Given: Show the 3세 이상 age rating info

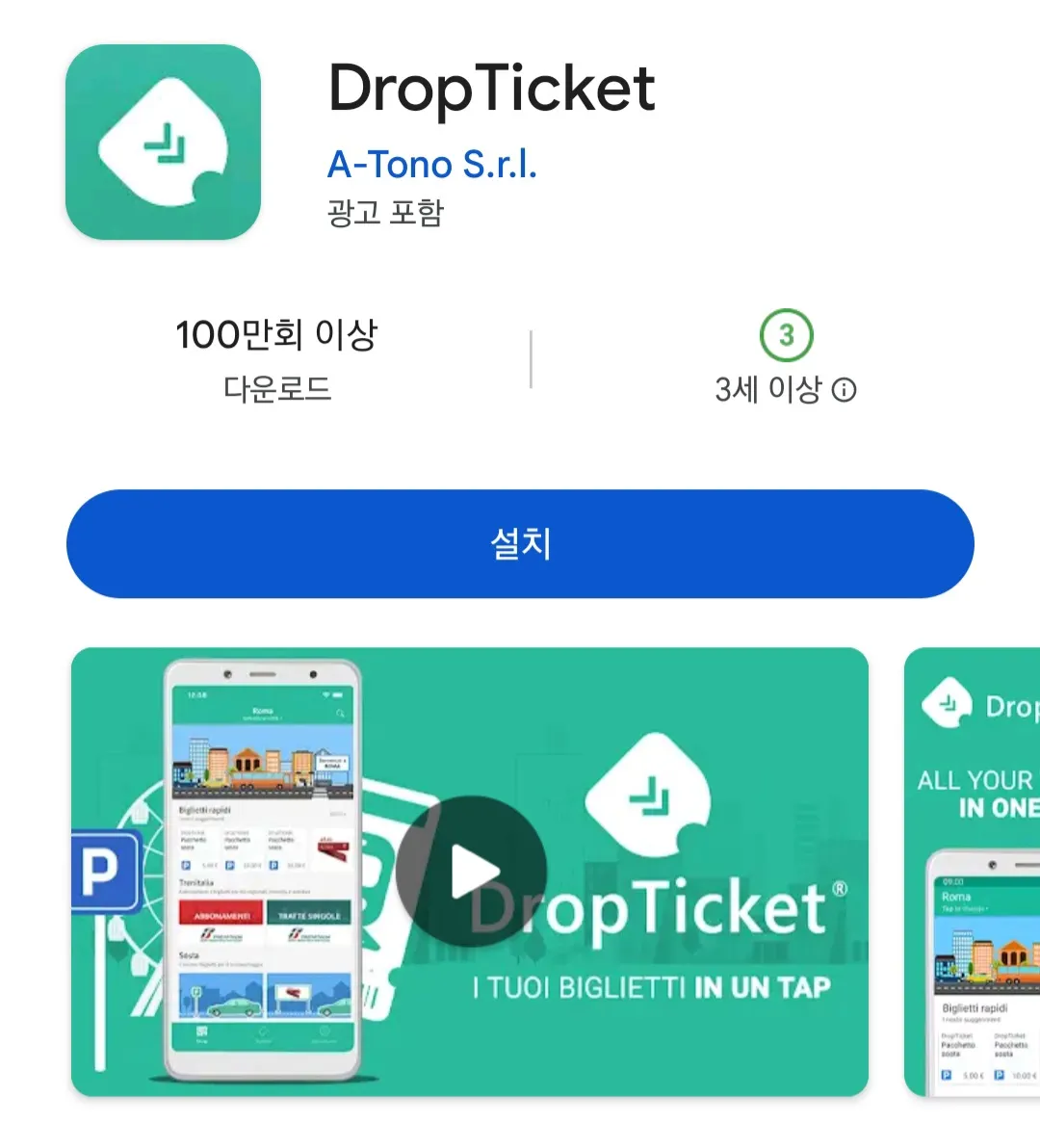Looking at the screenshot, I should click(844, 390).
